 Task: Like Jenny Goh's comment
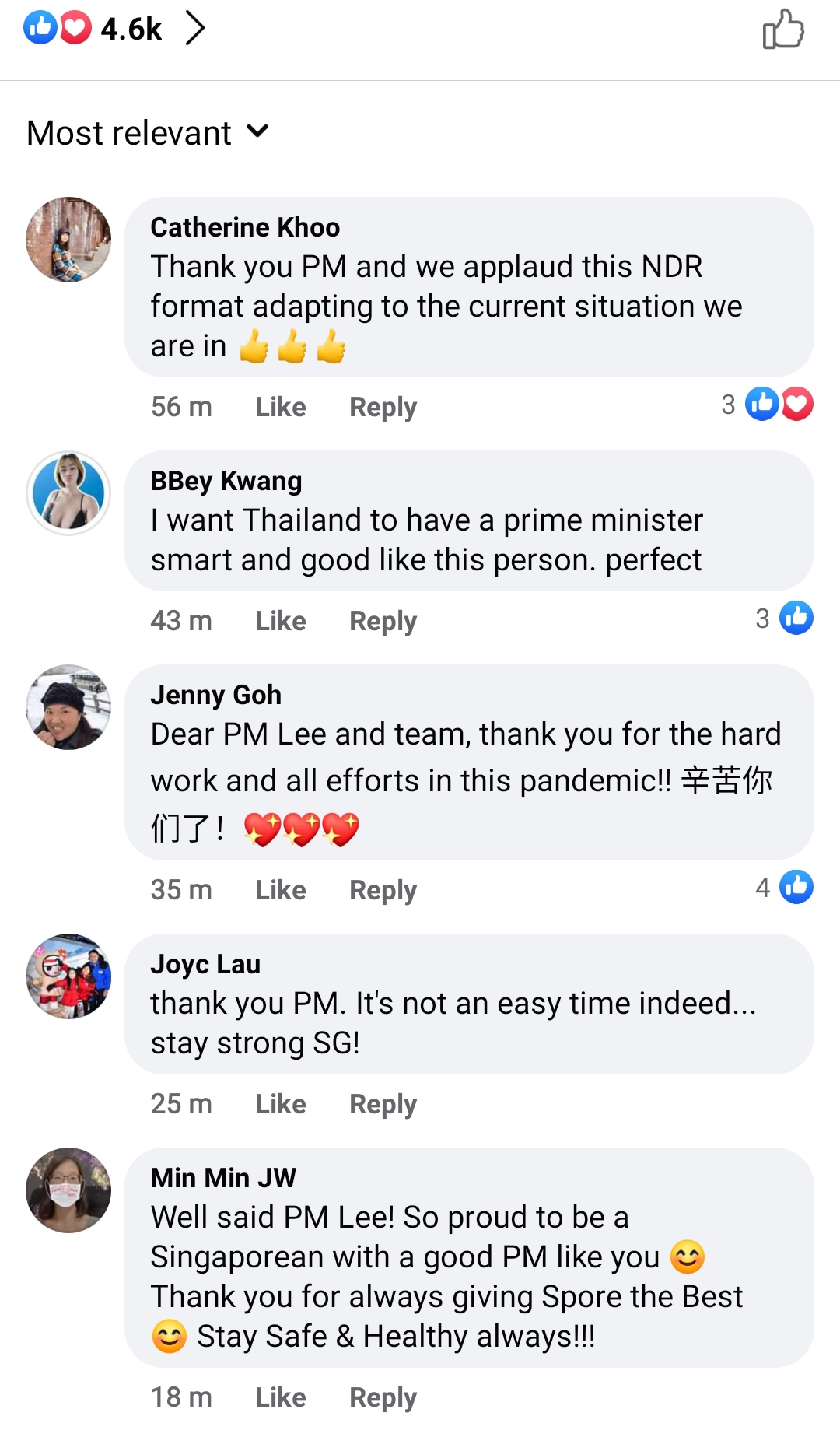pos(280,890)
